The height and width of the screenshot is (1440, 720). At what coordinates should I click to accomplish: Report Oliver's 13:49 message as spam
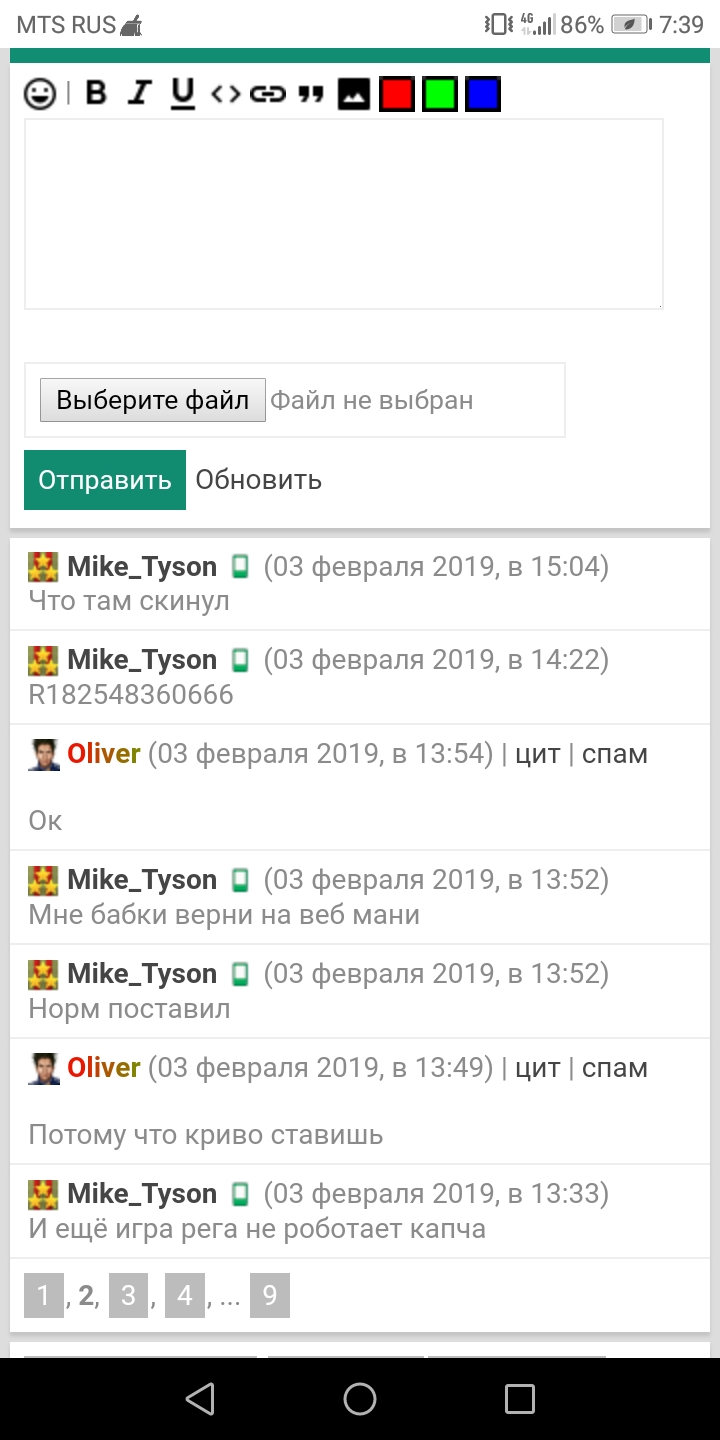click(x=615, y=1068)
